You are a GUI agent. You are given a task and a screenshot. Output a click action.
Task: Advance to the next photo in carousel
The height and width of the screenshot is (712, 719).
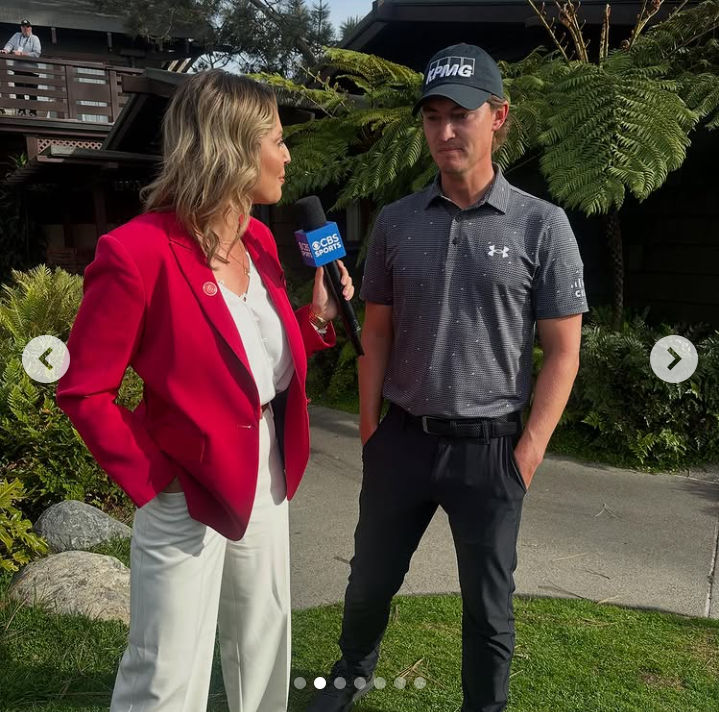click(673, 359)
